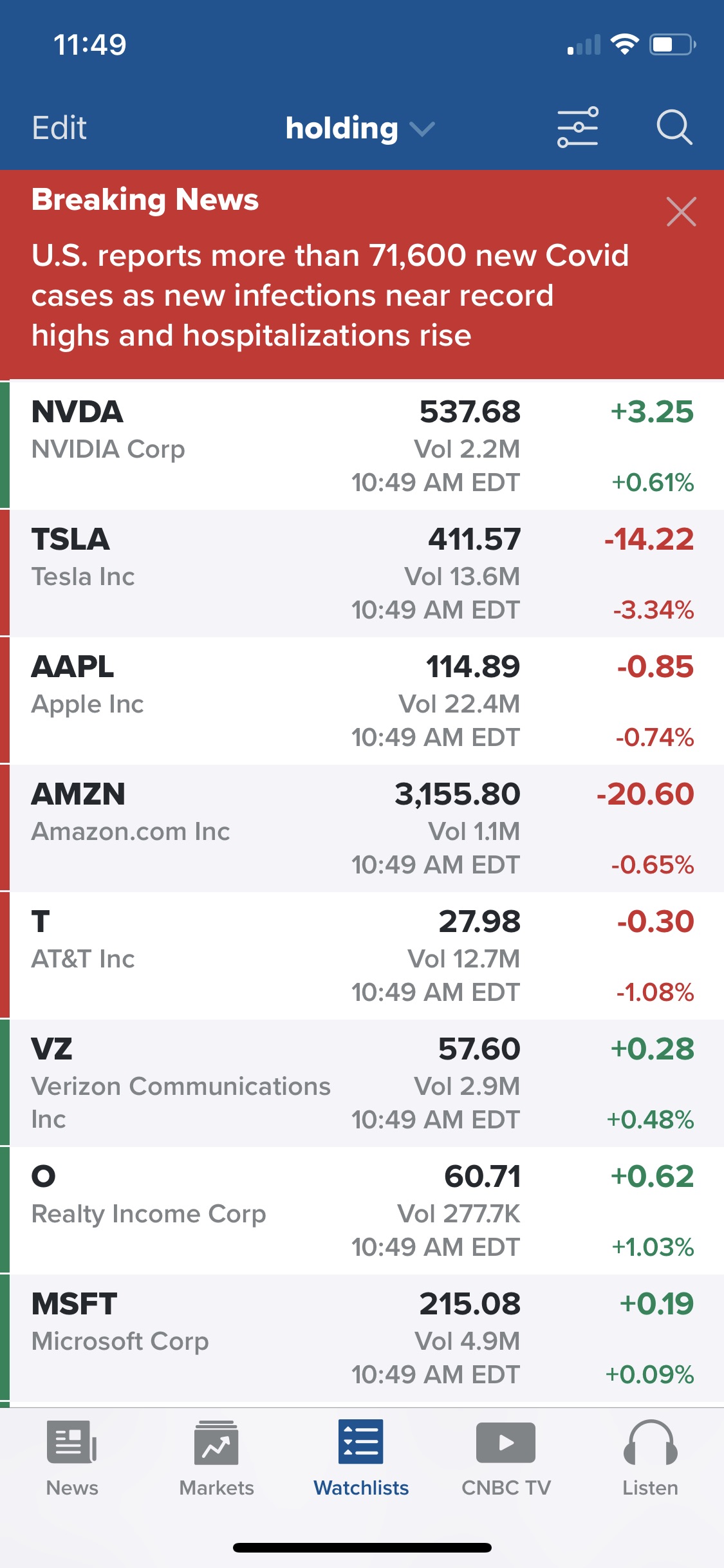The image size is (724, 1568).
Task: Open the filter settings sliders icon
Action: coord(577,127)
